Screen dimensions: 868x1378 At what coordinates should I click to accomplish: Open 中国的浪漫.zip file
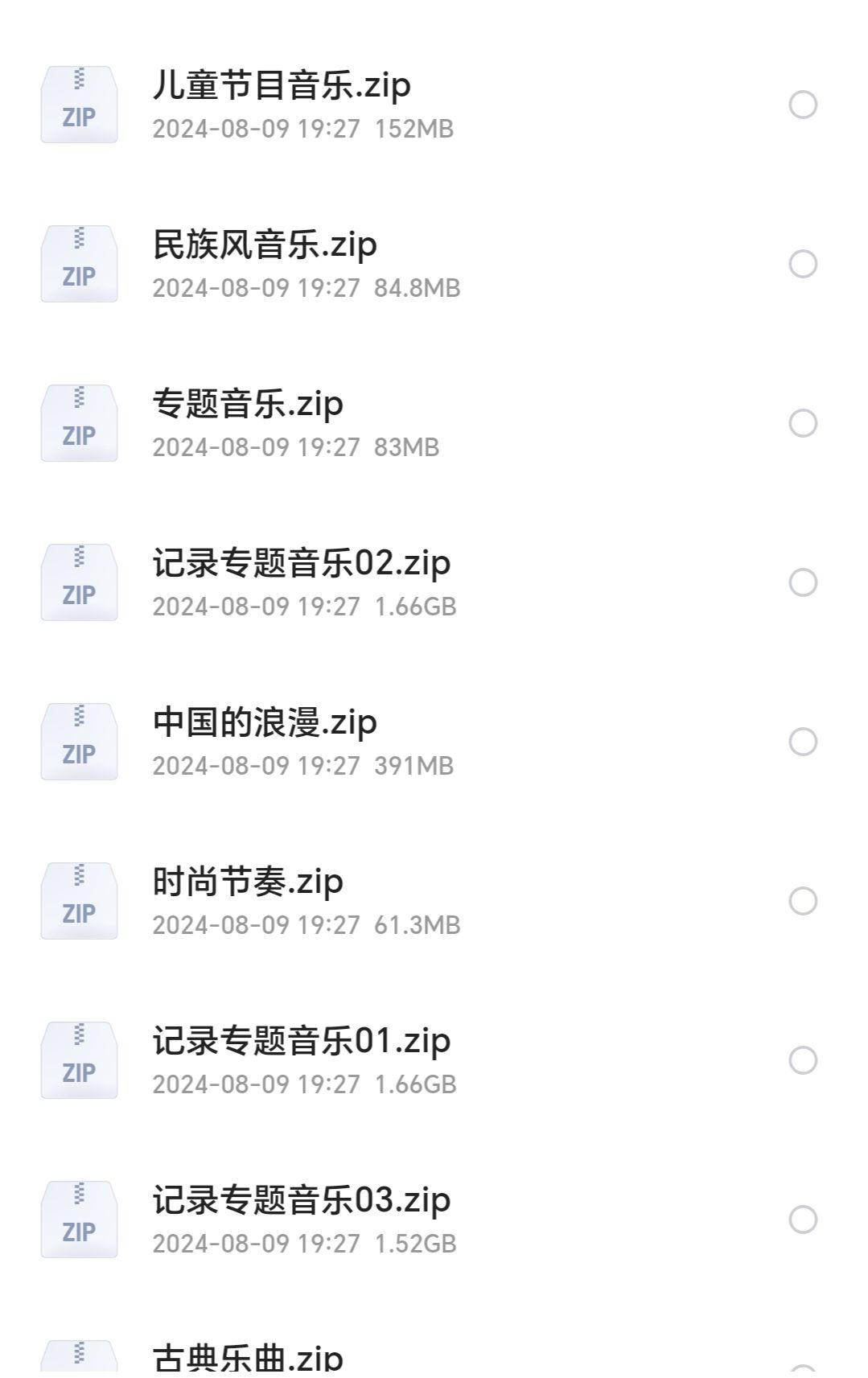(265, 723)
